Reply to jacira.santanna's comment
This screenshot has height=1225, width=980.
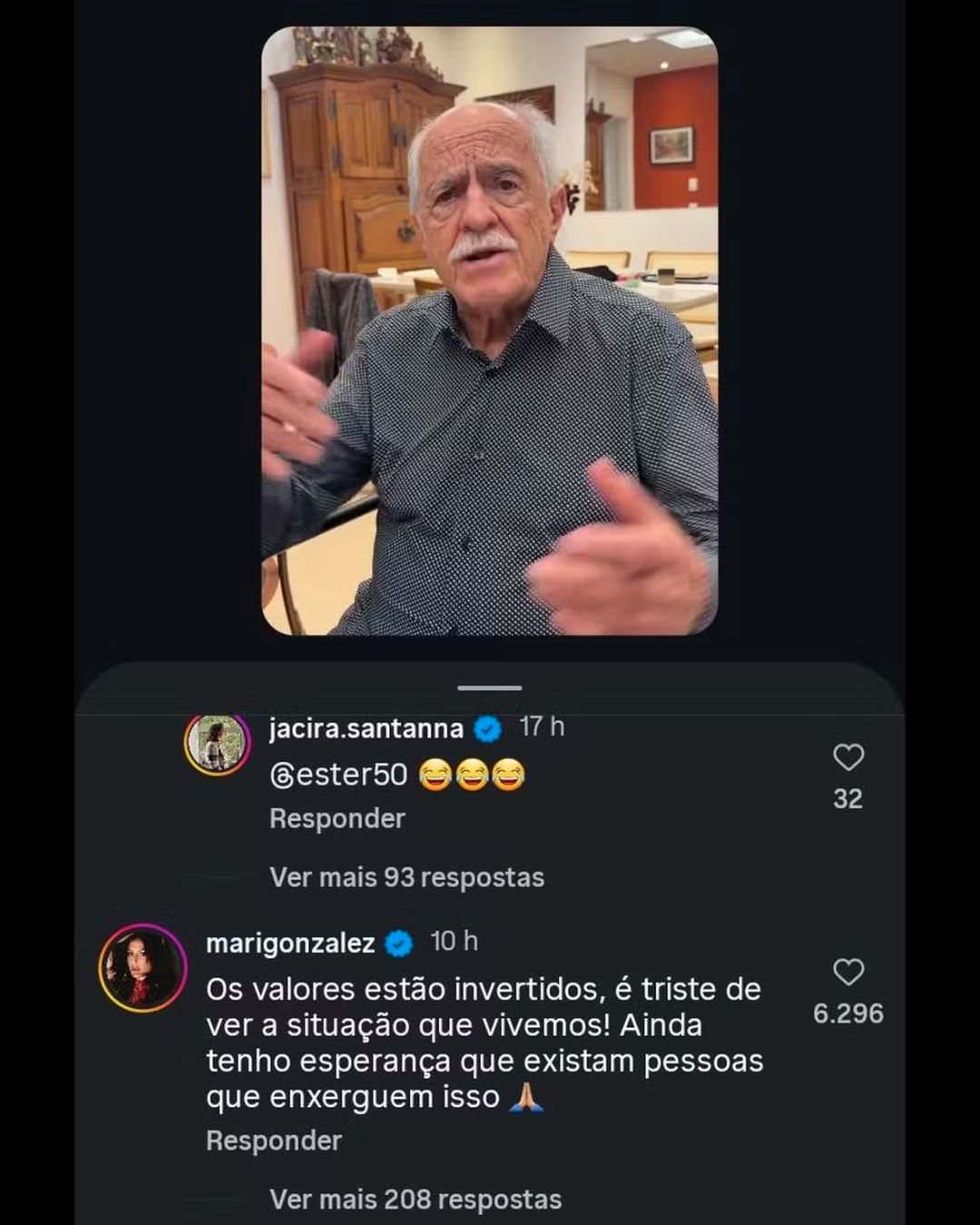[x=337, y=818]
